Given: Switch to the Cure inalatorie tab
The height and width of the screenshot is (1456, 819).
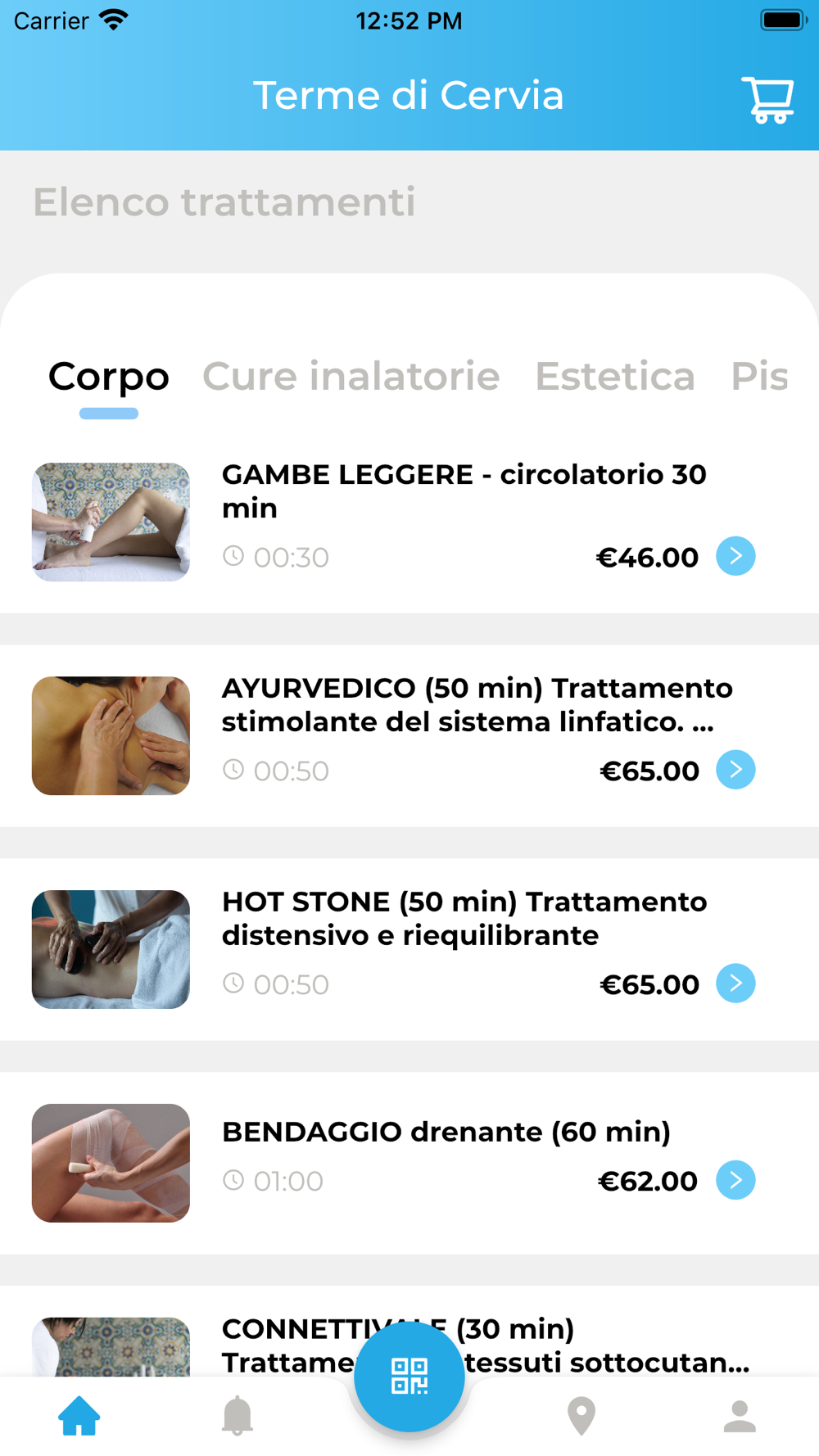Looking at the screenshot, I should [x=351, y=377].
